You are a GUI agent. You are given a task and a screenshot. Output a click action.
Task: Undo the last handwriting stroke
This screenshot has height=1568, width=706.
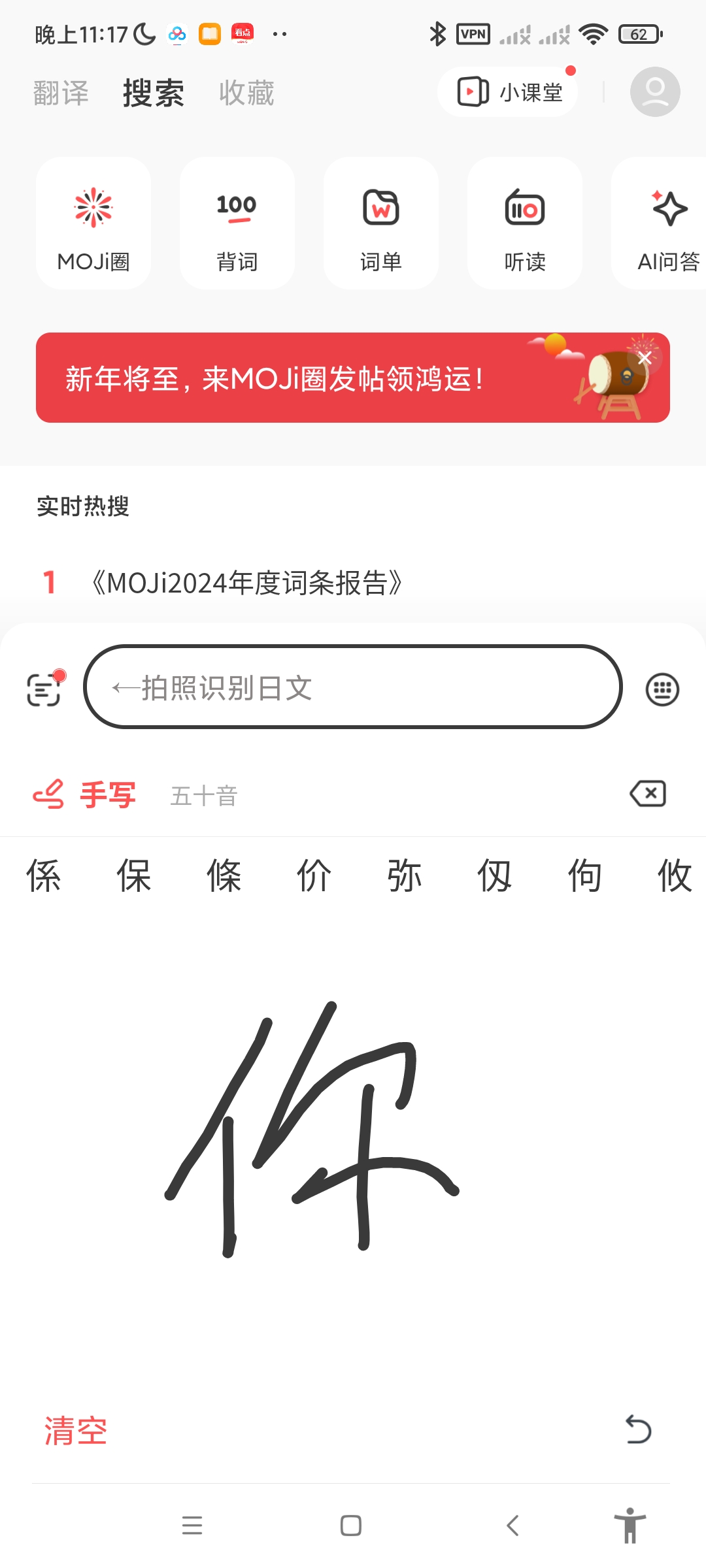[638, 1429]
